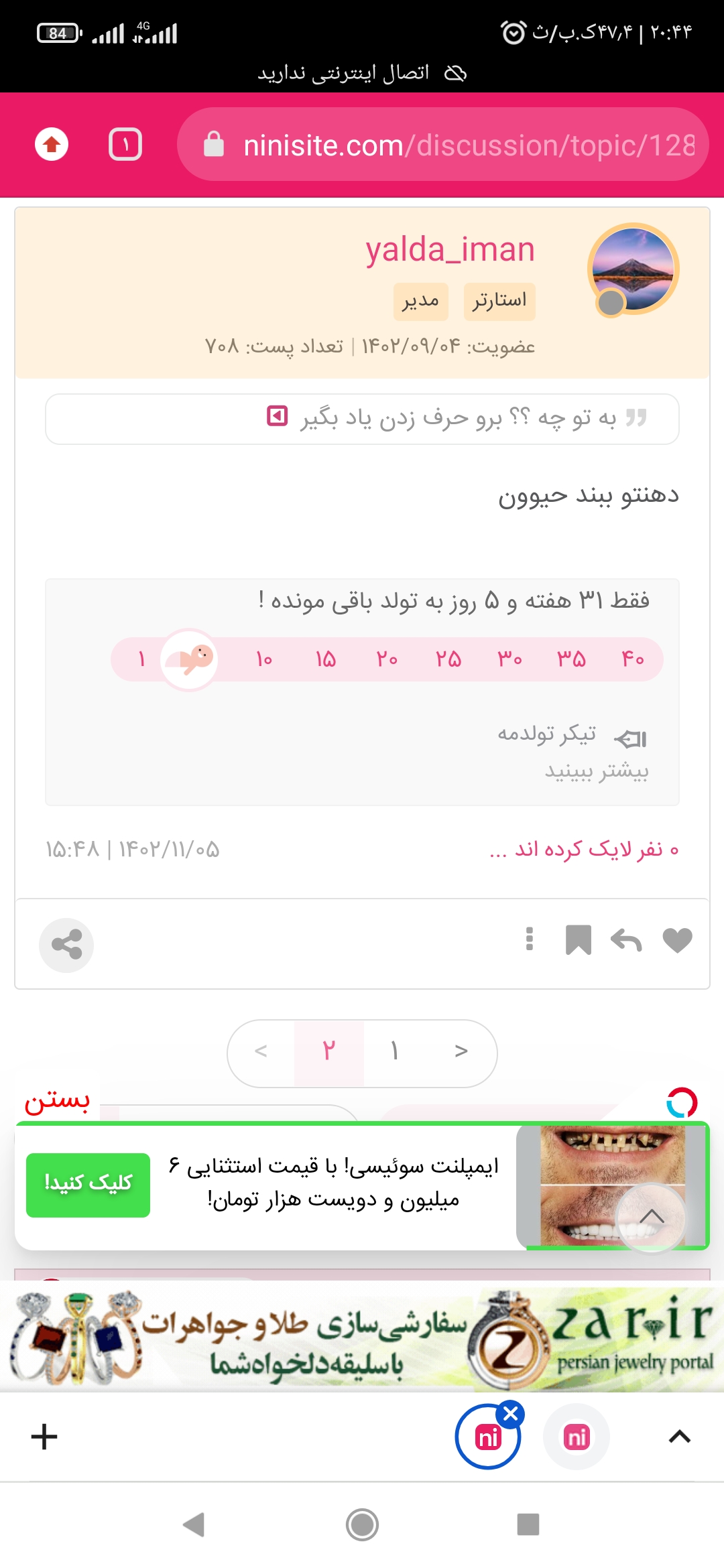Open the browser tab switcher
This screenshot has height=1568, width=724.
click(125, 144)
